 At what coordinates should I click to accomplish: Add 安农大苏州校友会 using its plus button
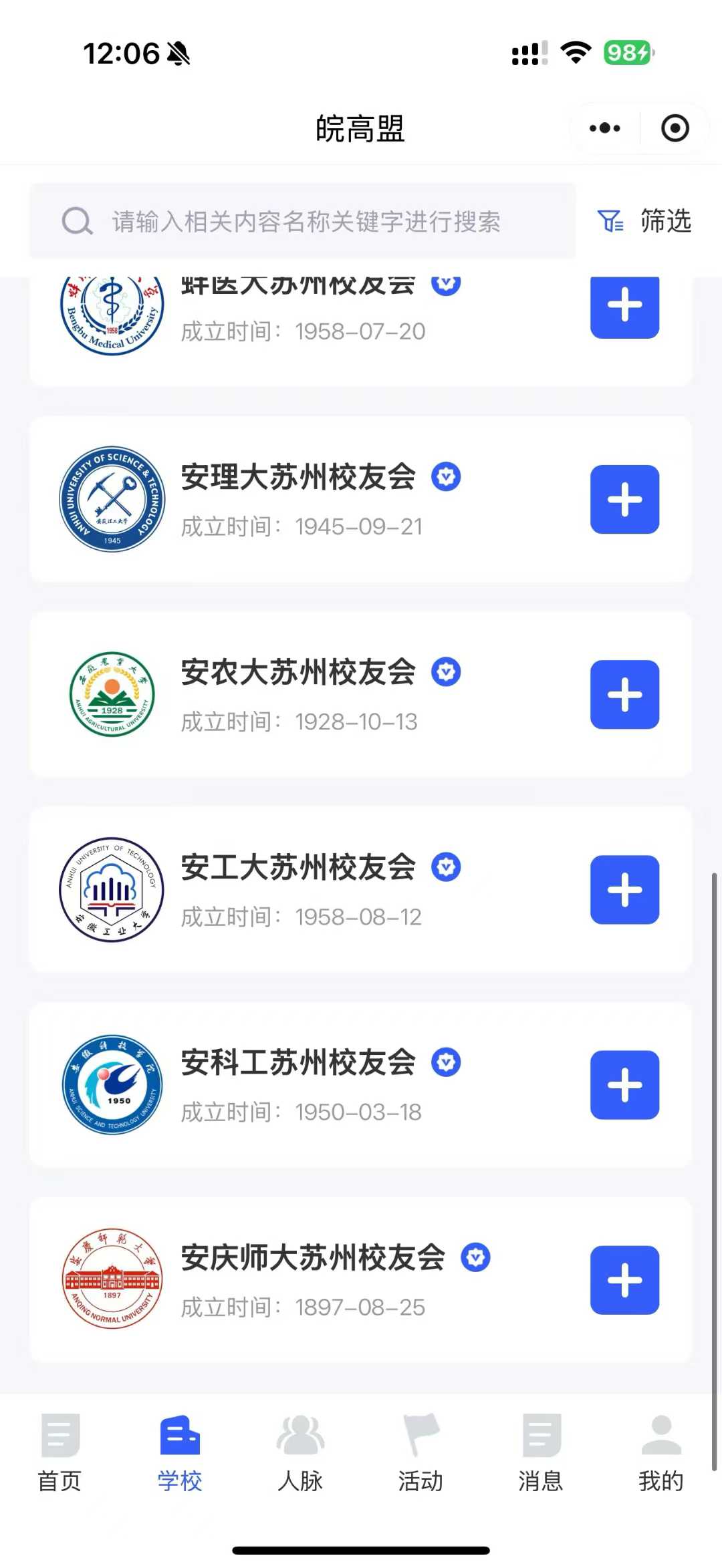pyautogui.click(x=624, y=695)
